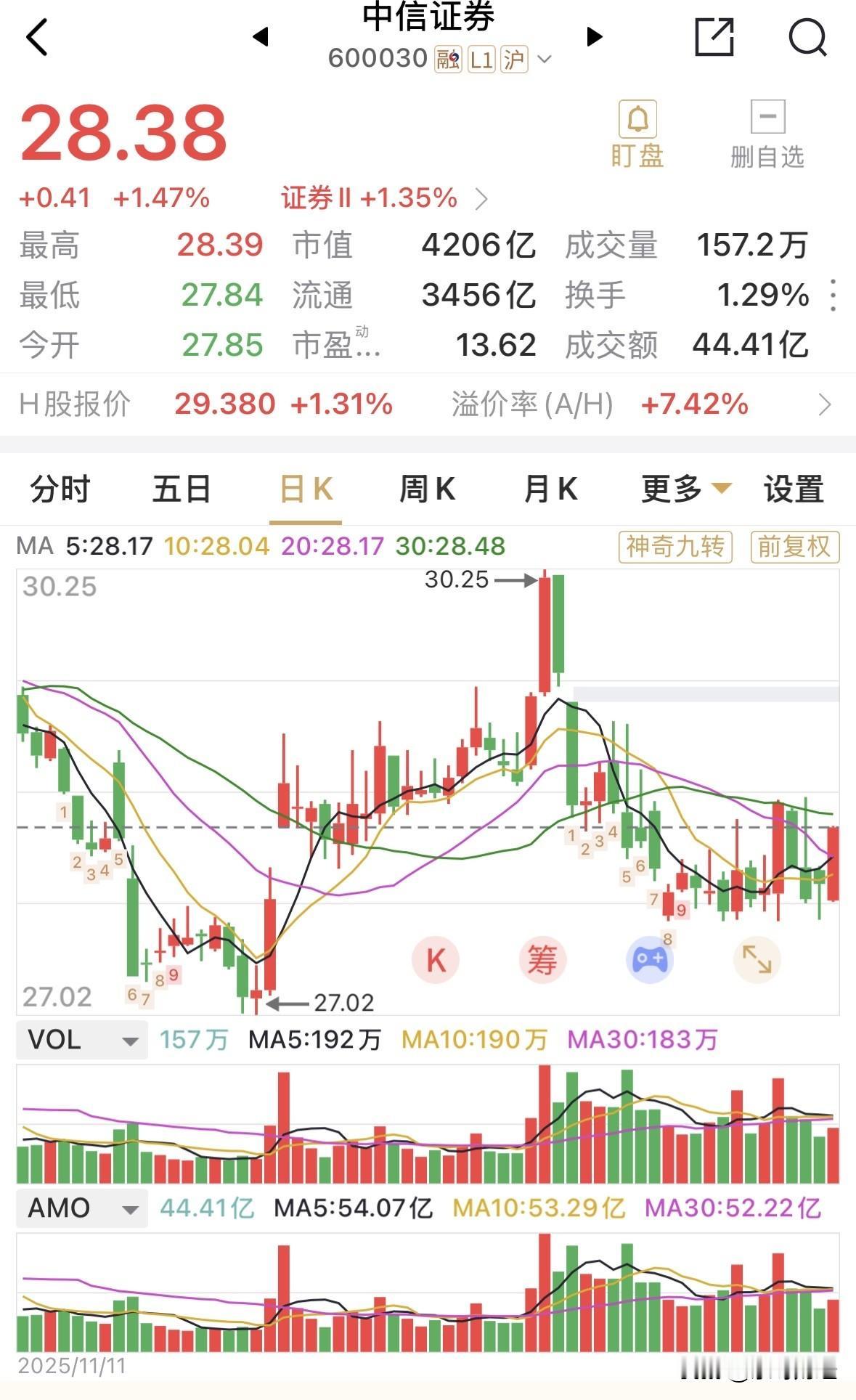Tap 删自选 to remove from watchlist
The image size is (856, 1400).
[767, 131]
